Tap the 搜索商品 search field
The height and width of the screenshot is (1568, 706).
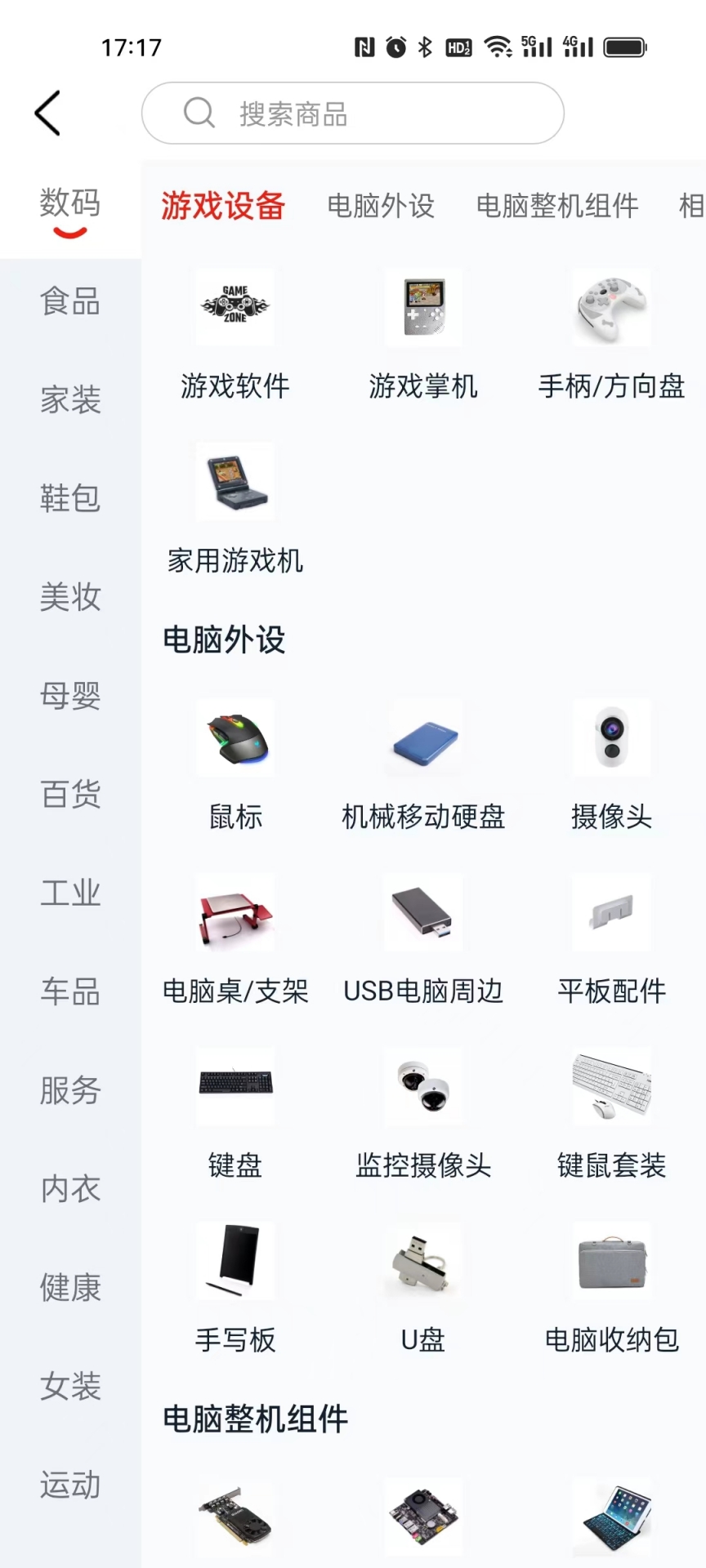pyautogui.click(x=351, y=114)
